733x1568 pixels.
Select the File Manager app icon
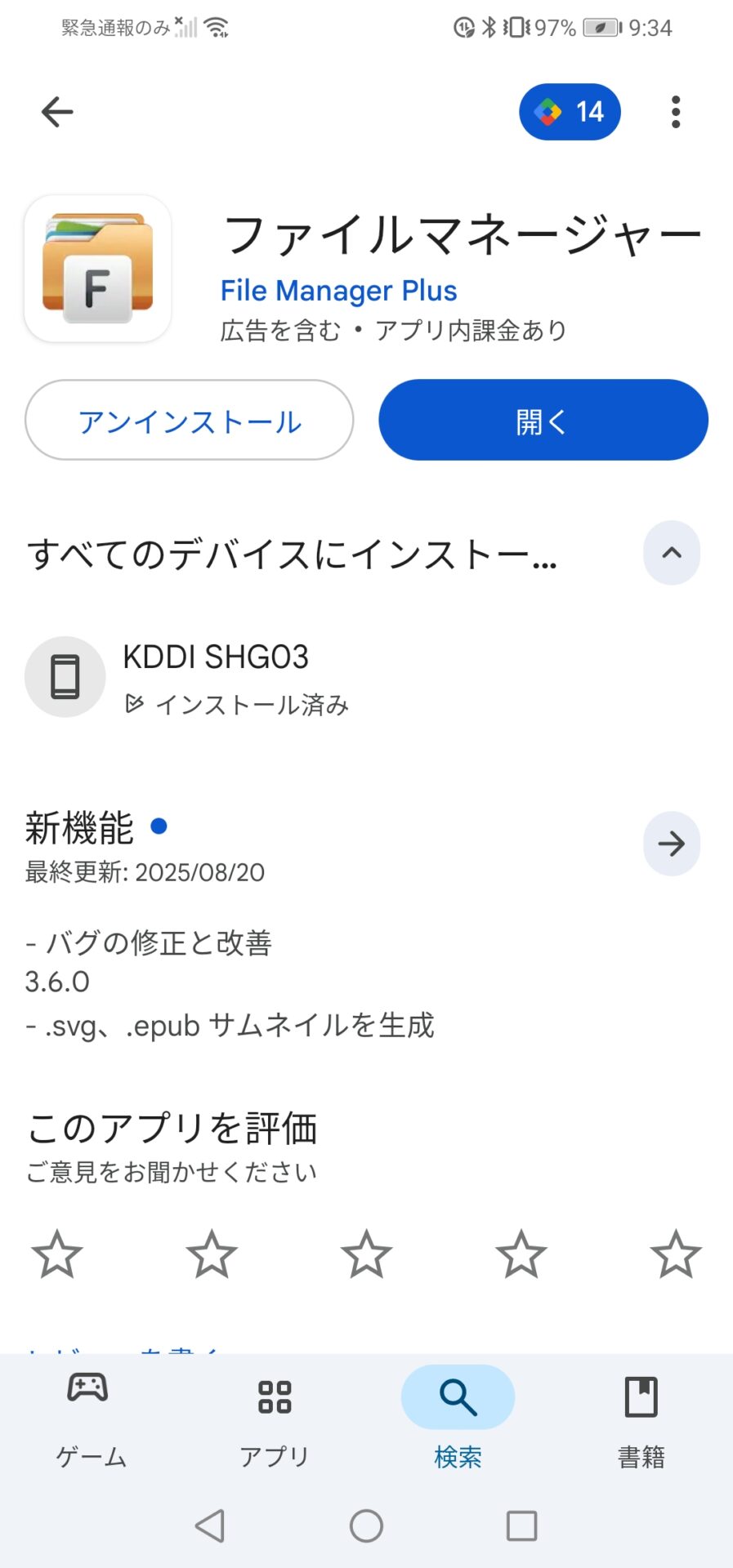pos(97,268)
